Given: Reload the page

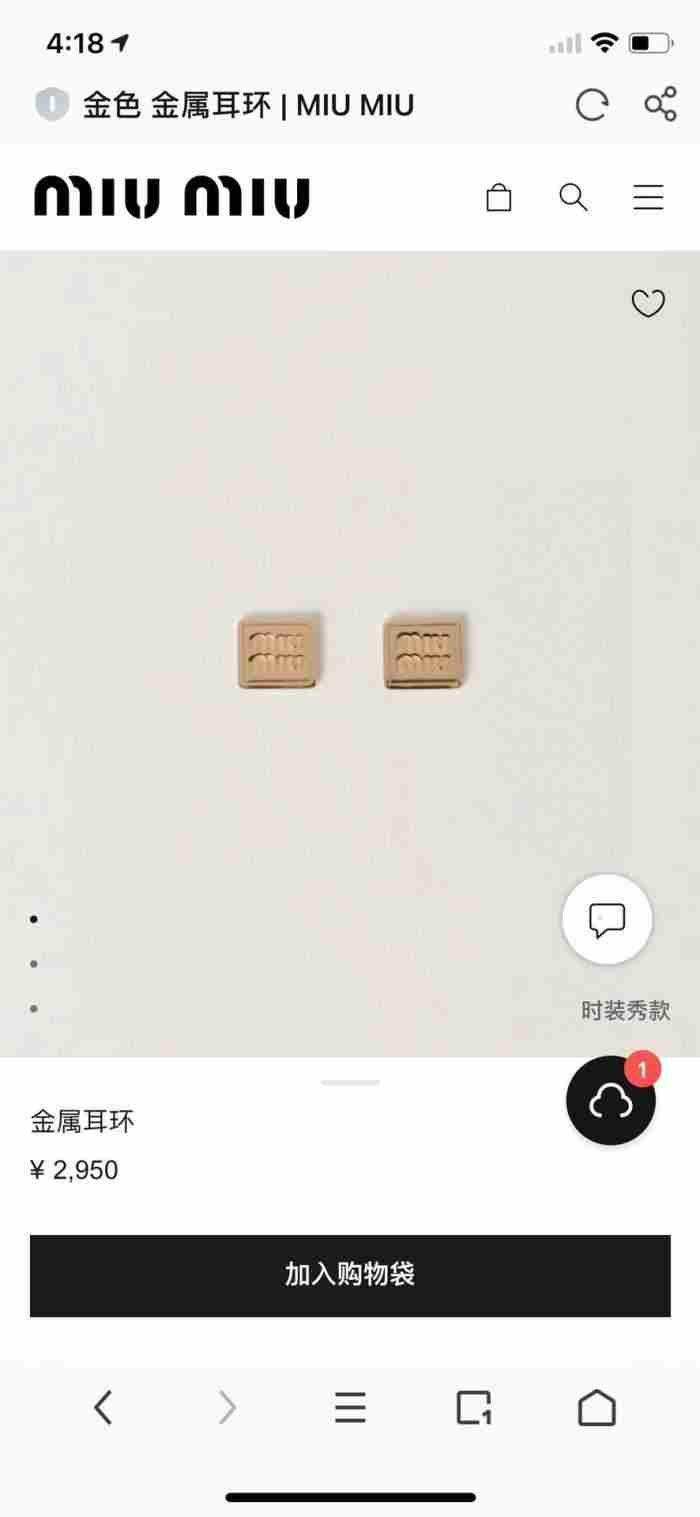Looking at the screenshot, I should point(591,105).
